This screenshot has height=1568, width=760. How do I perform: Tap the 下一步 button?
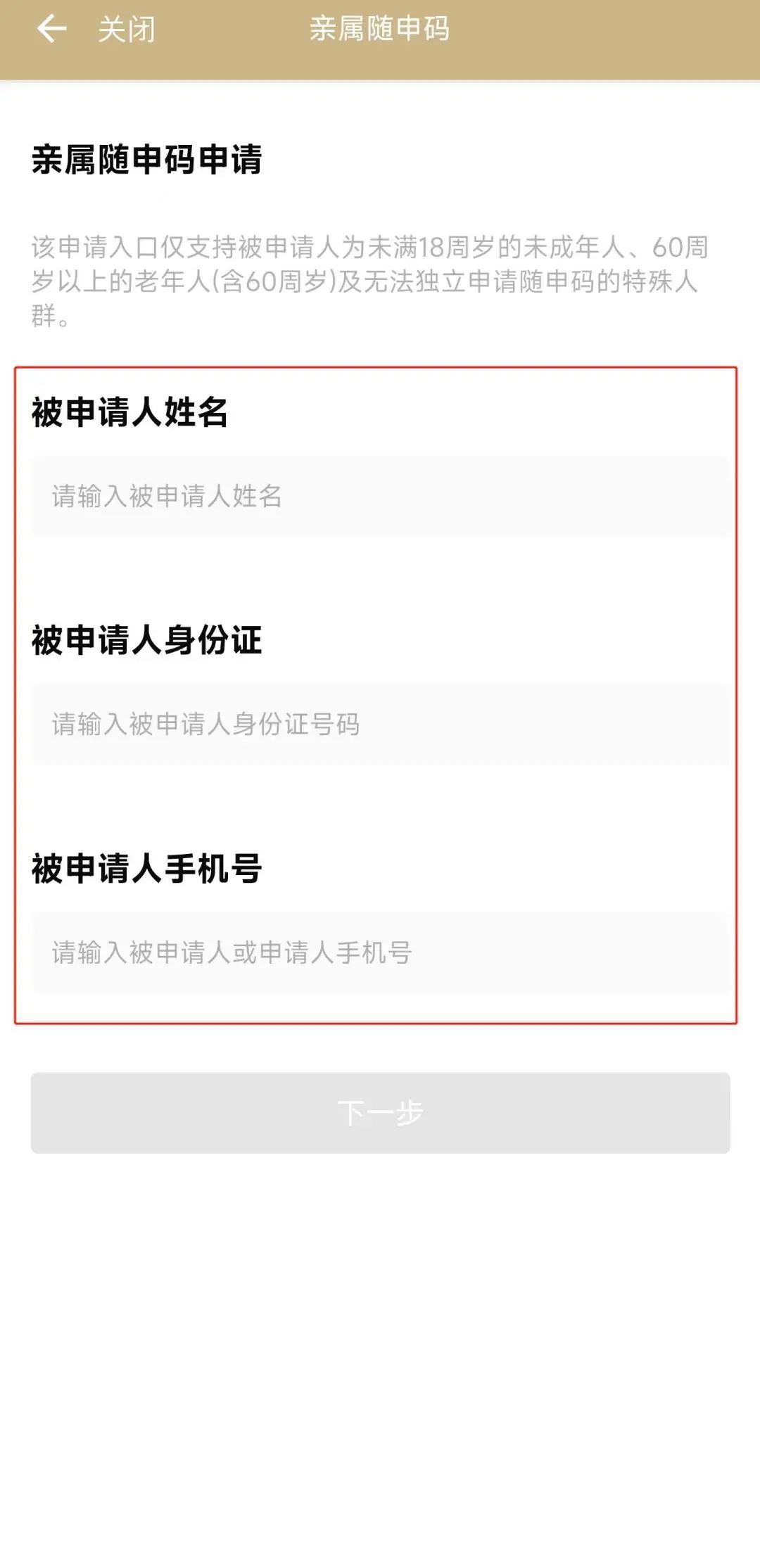[x=380, y=1113]
